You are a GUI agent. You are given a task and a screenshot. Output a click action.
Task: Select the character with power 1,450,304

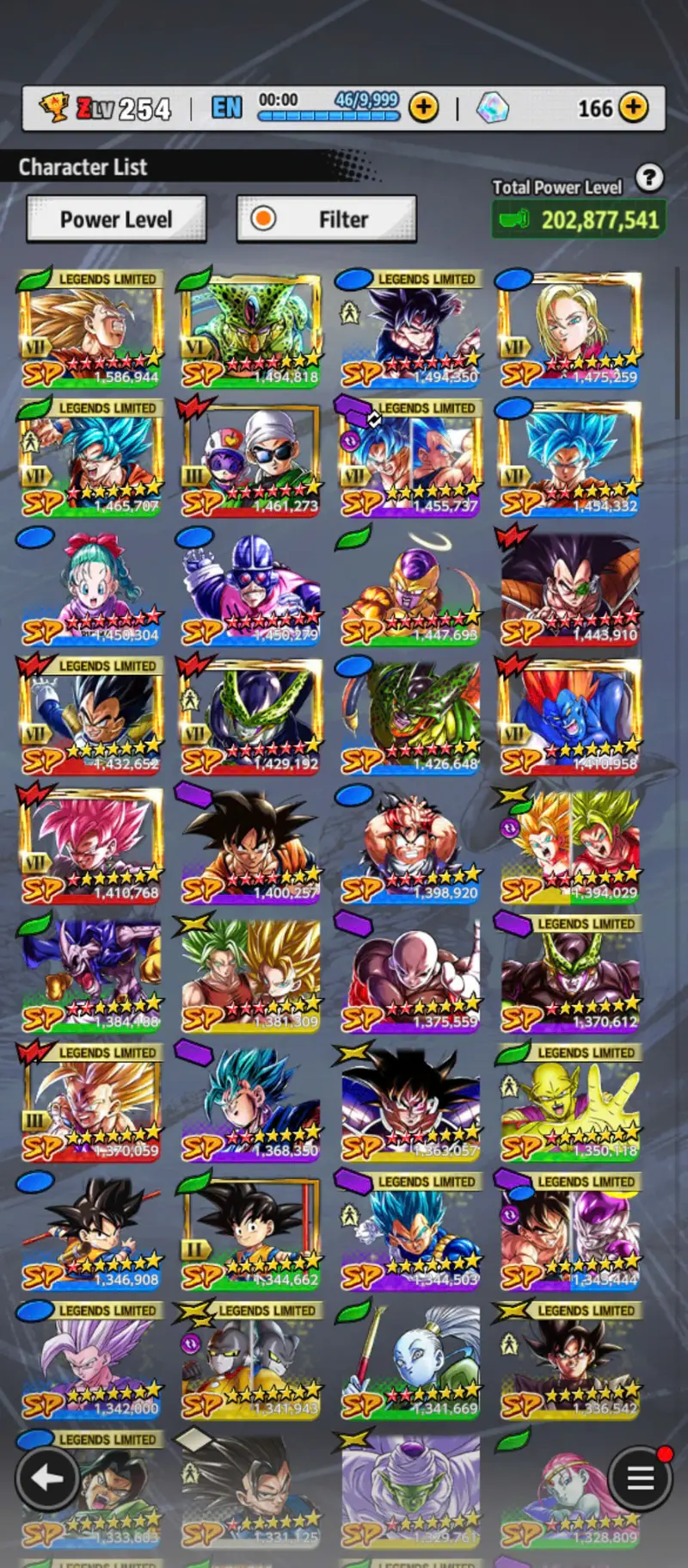tap(91, 589)
